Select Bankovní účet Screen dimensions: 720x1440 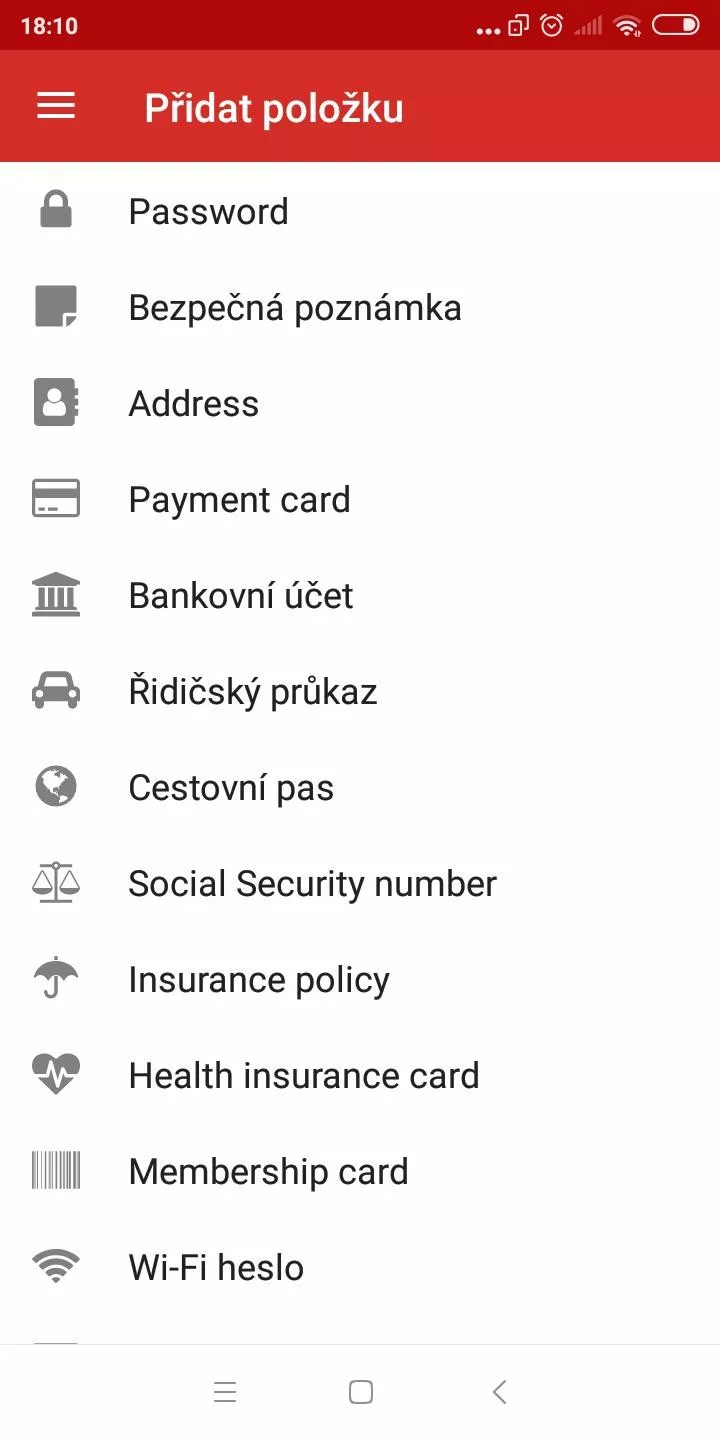click(360, 596)
